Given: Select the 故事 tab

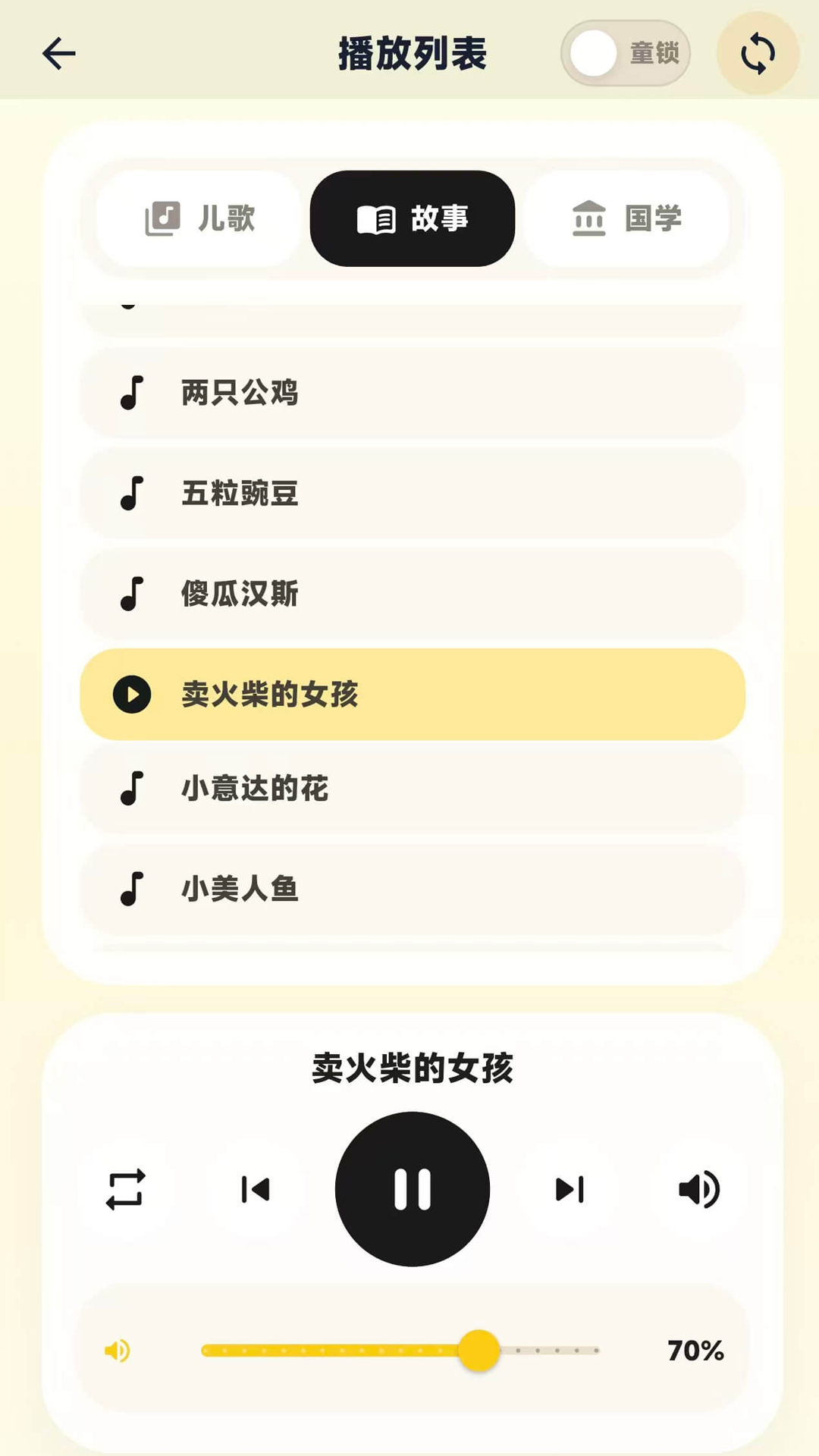Looking at the screenshot, I should click(413, 218).
